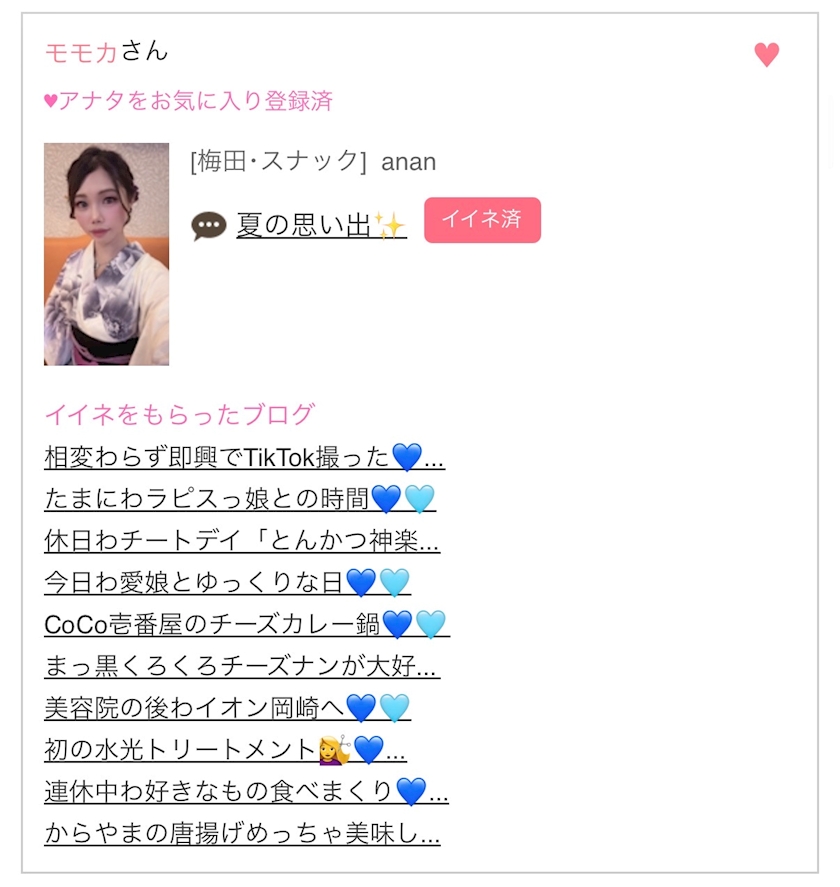Open the blog たまにわラピスっ娘との時間

click(240, 499)
